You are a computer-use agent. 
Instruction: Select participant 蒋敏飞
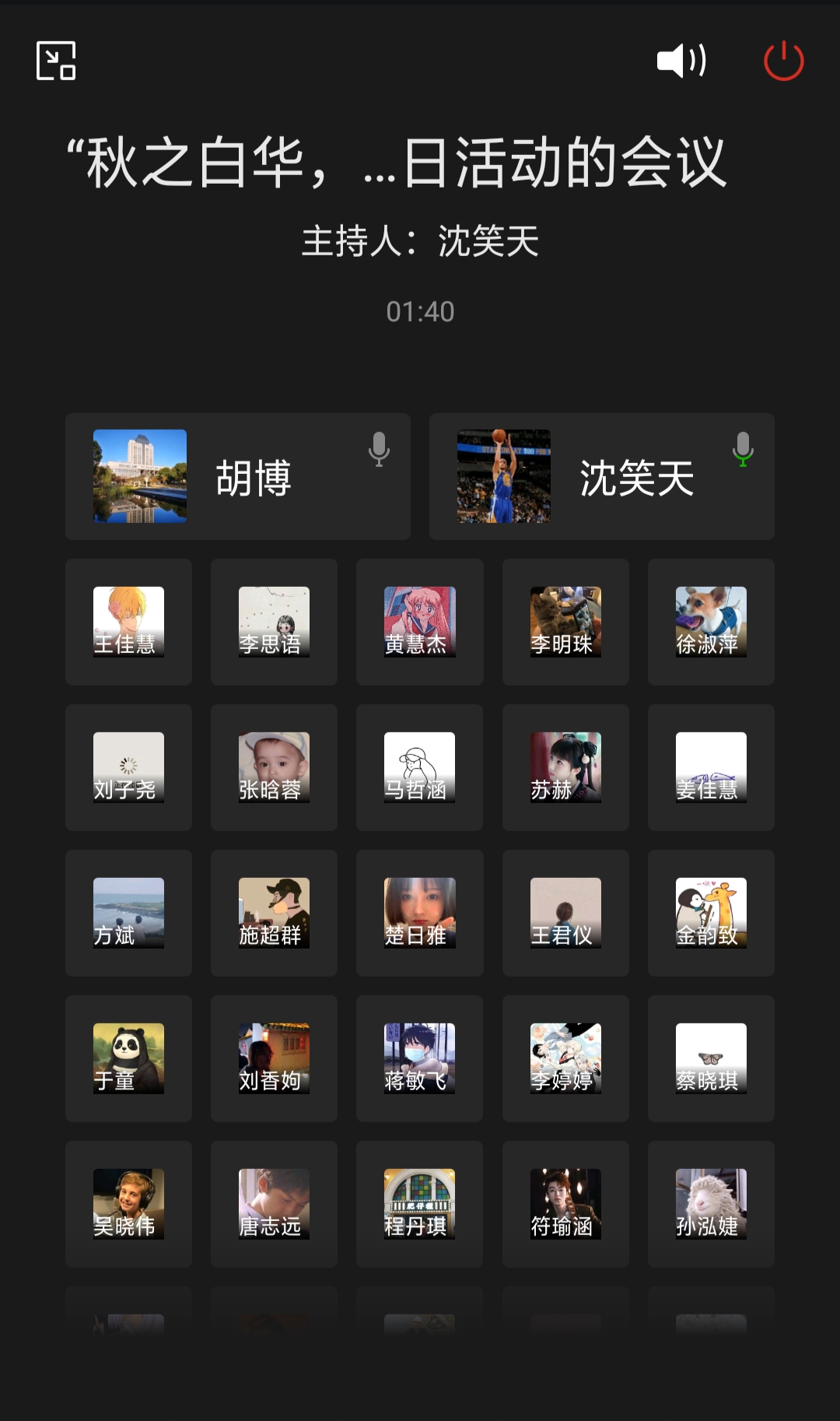point(419,1058)
